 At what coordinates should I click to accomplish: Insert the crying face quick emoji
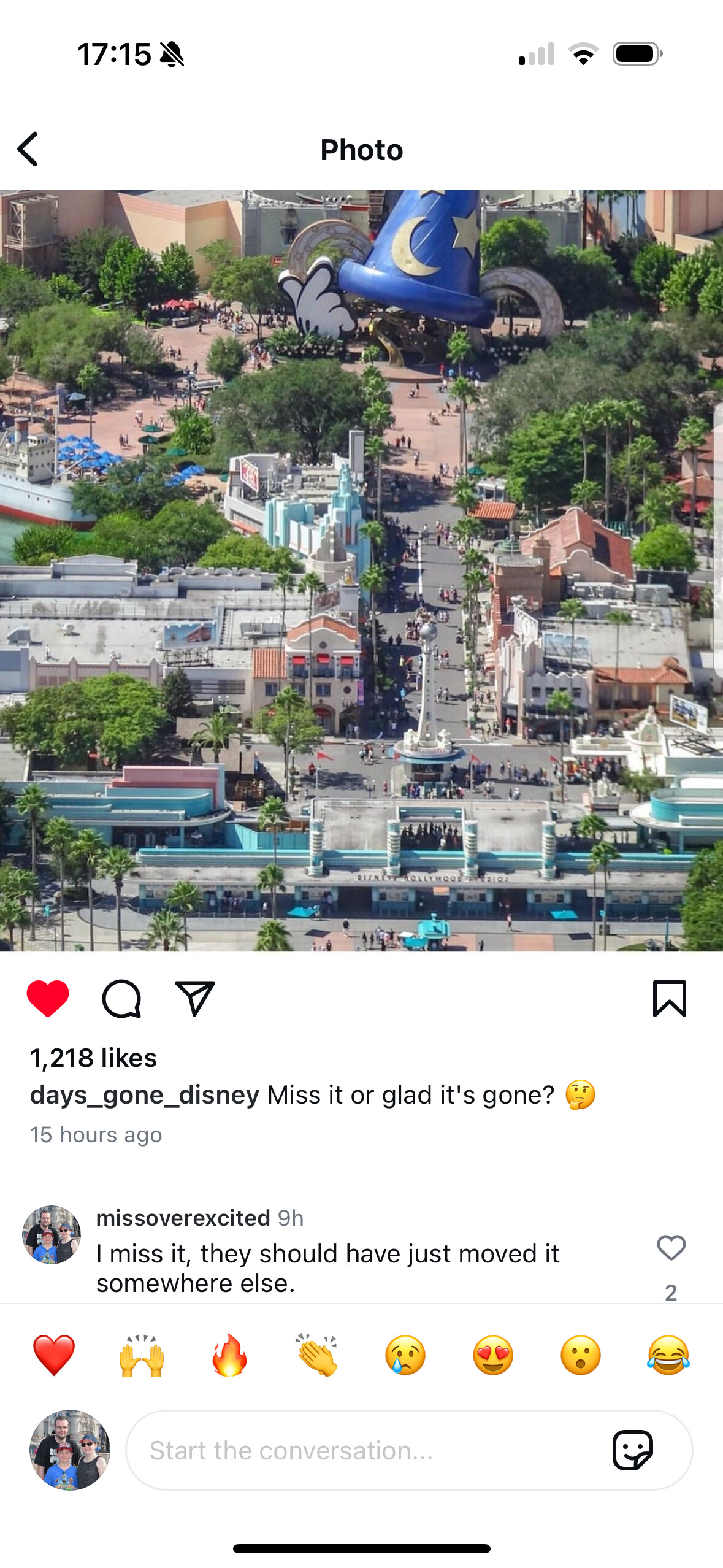pos(405,1355)
